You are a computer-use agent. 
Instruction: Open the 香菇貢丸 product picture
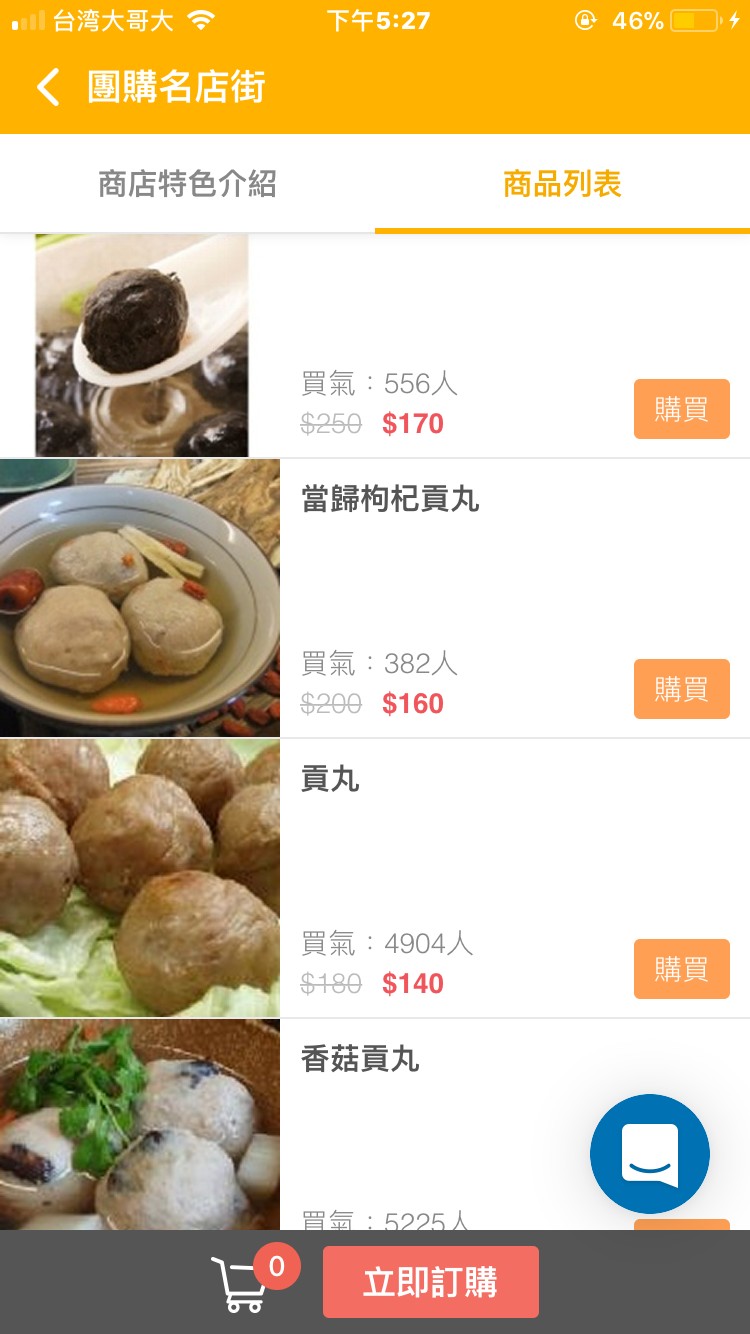(140, 1125)
